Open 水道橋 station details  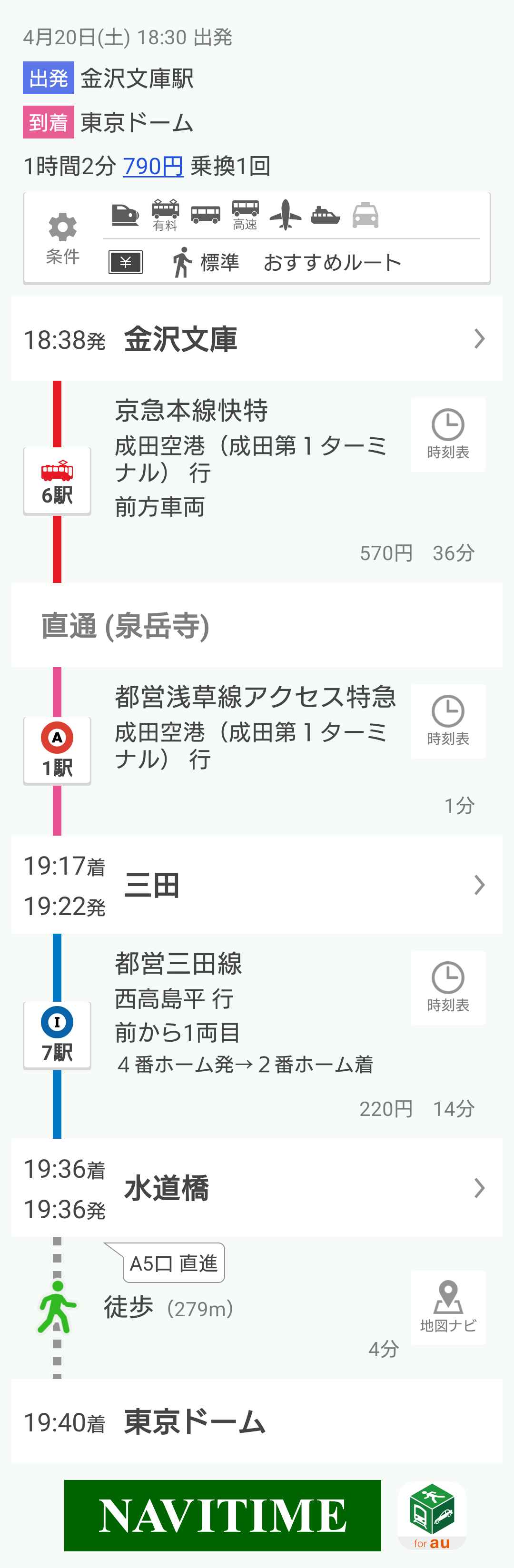pyautogui.click(x=257, y=1188)
